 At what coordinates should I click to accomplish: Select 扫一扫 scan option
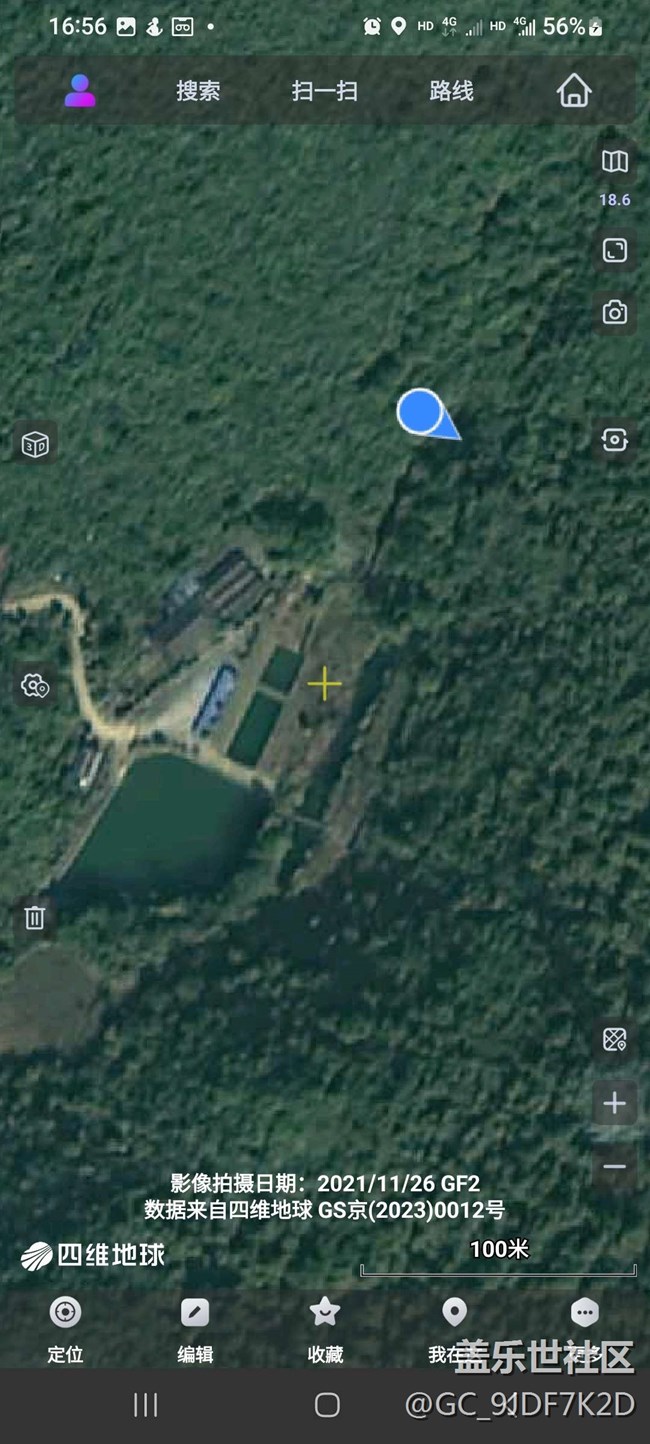(325, 91)
